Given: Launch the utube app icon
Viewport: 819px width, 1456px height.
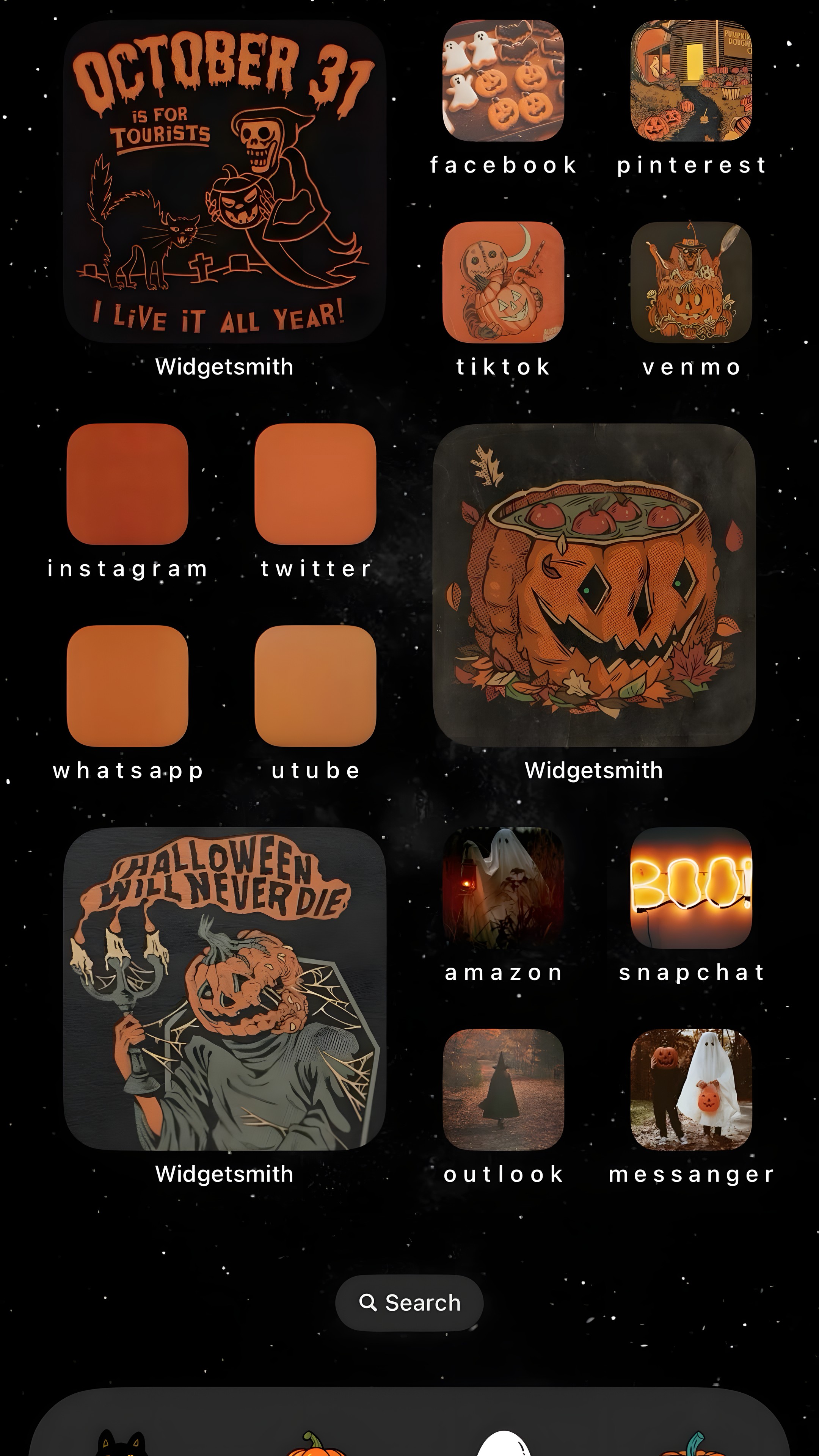Looking at the screenshot, I should tap(315, 686).
